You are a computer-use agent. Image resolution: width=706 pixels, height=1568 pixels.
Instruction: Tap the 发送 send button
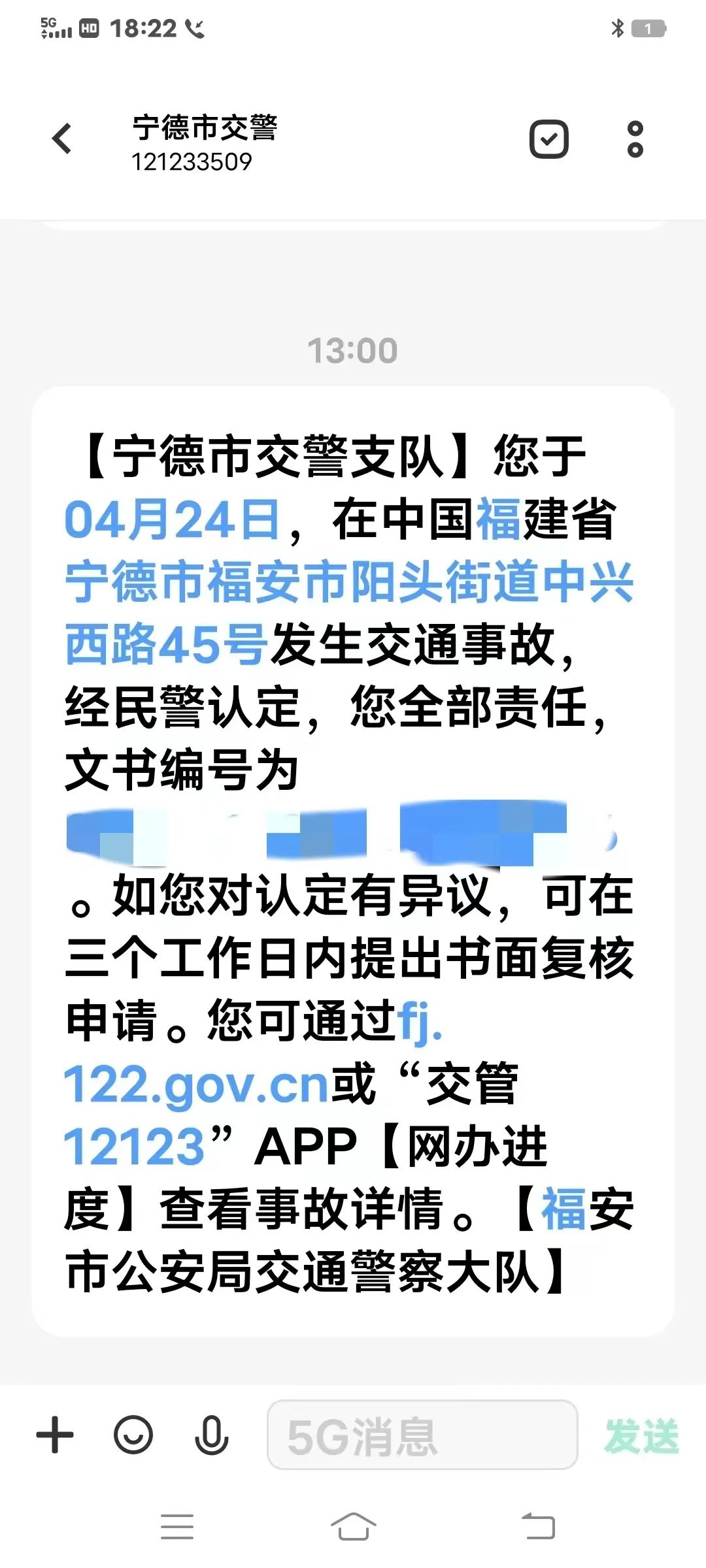pyautogui.click(x=641, y=1436)
